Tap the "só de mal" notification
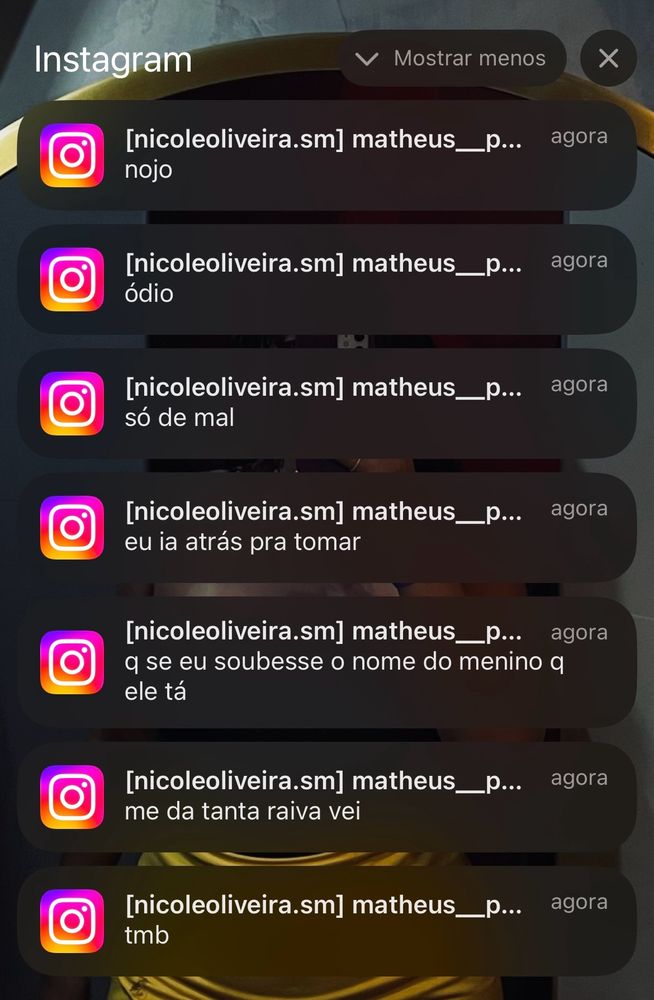 [x=327, y=403]
